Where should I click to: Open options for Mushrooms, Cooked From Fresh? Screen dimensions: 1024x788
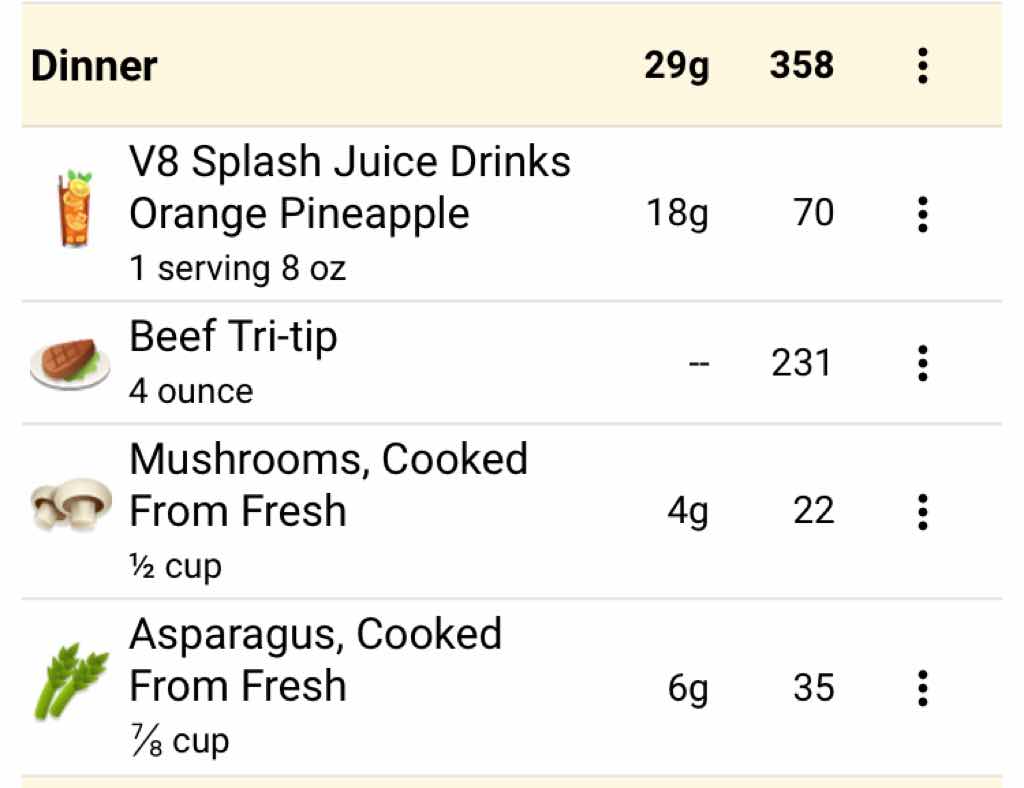pos(922,512)
